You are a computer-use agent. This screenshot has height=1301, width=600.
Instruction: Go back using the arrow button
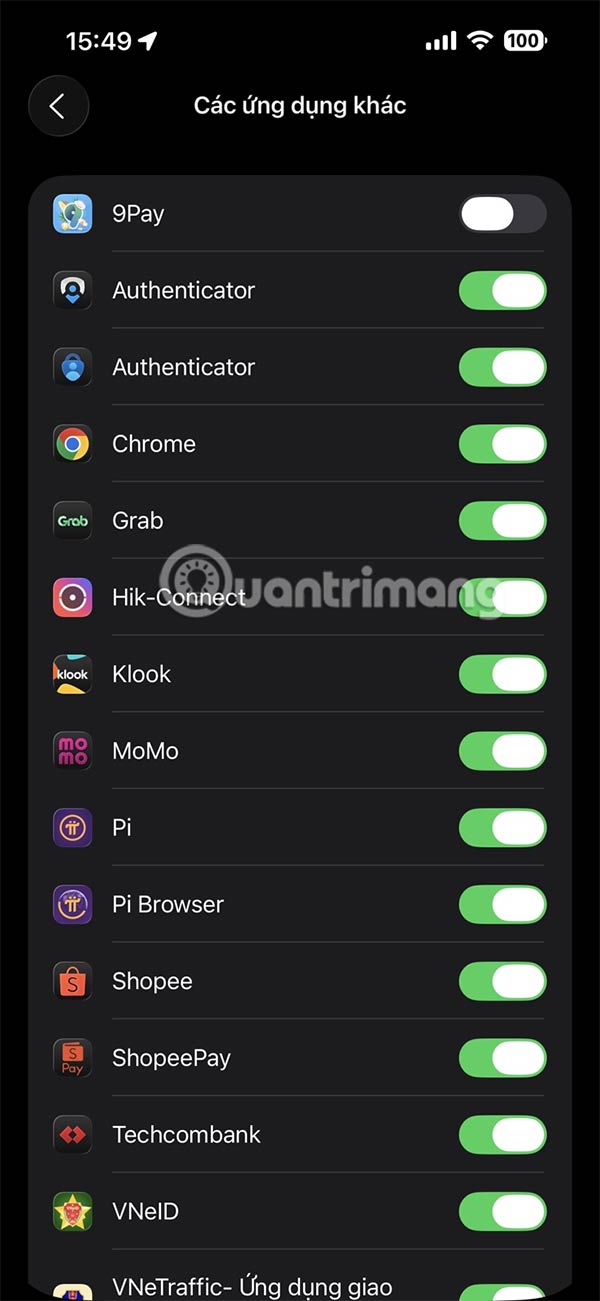coord(58,106)
